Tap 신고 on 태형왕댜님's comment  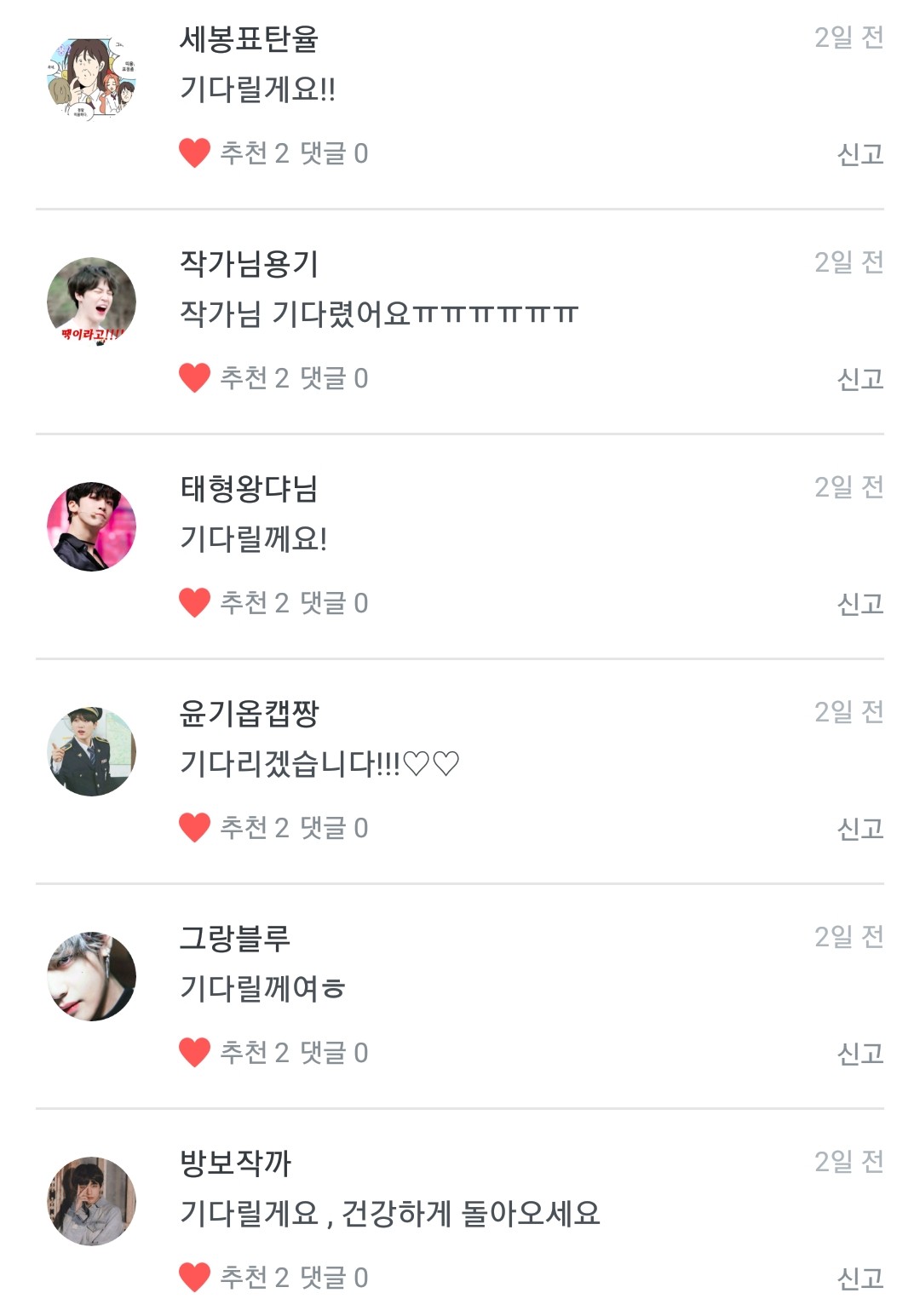[x=860, y=604]
